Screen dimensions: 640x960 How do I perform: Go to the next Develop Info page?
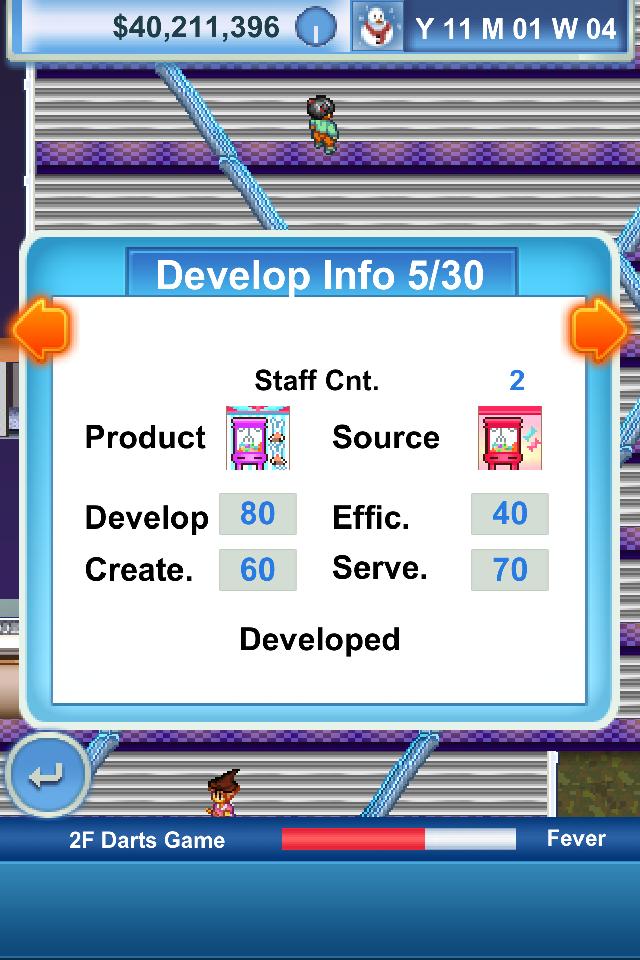(x=599, y=328)
